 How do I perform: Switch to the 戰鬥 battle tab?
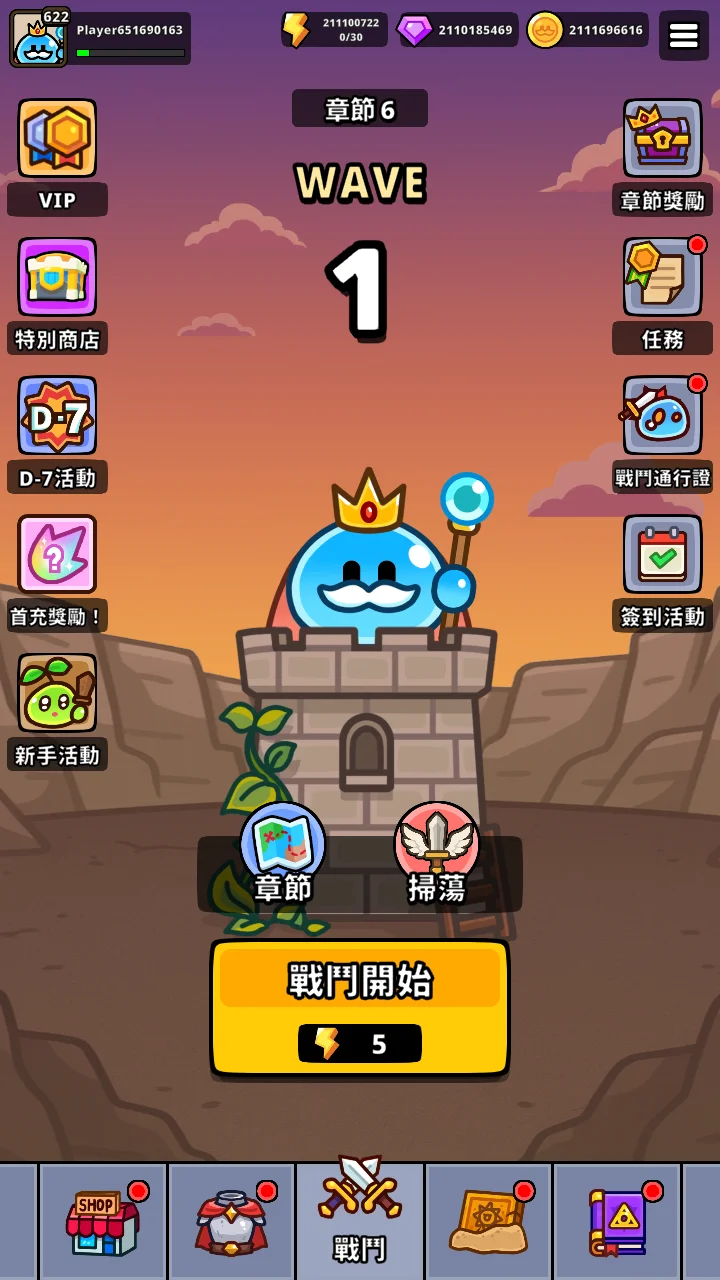[x=360, y=1215]
